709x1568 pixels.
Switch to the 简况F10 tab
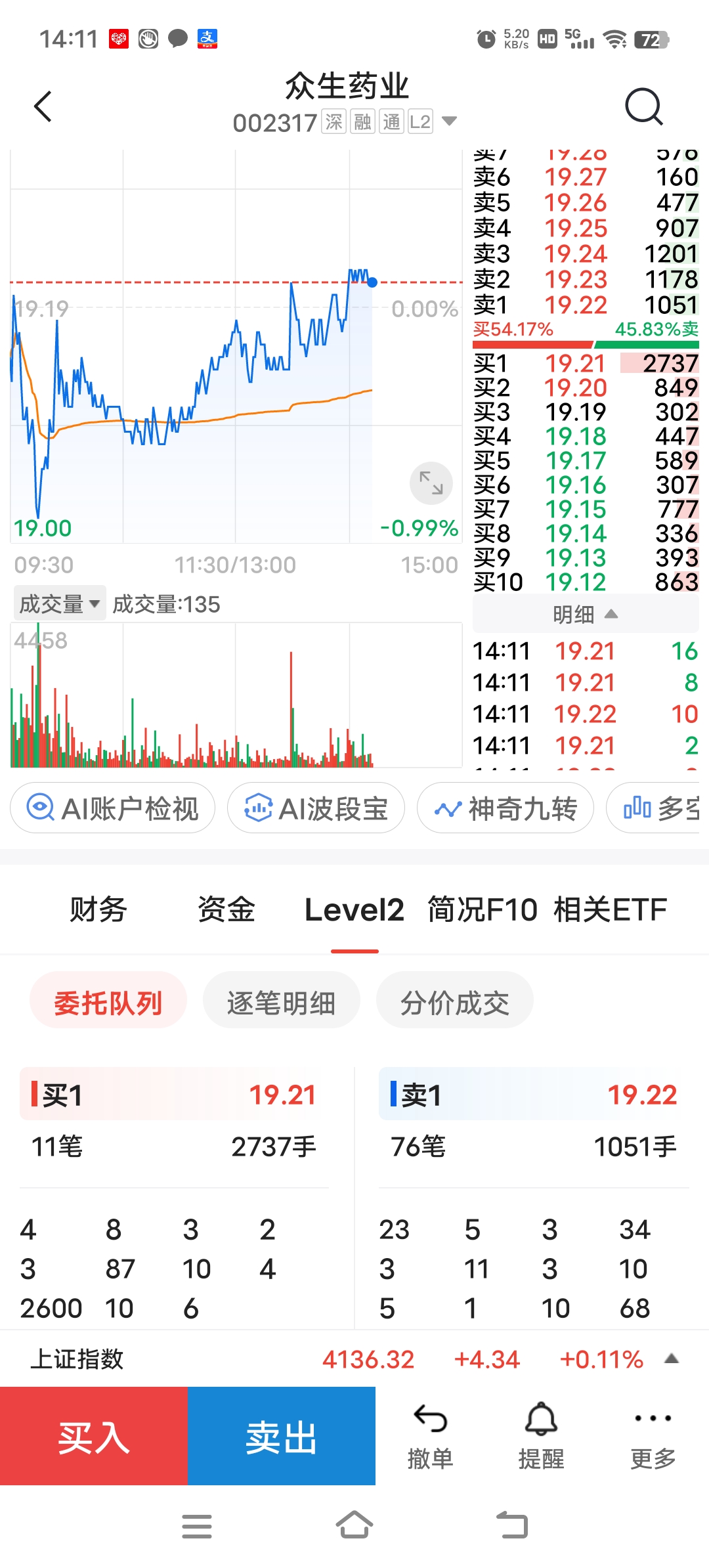(483, 910)
